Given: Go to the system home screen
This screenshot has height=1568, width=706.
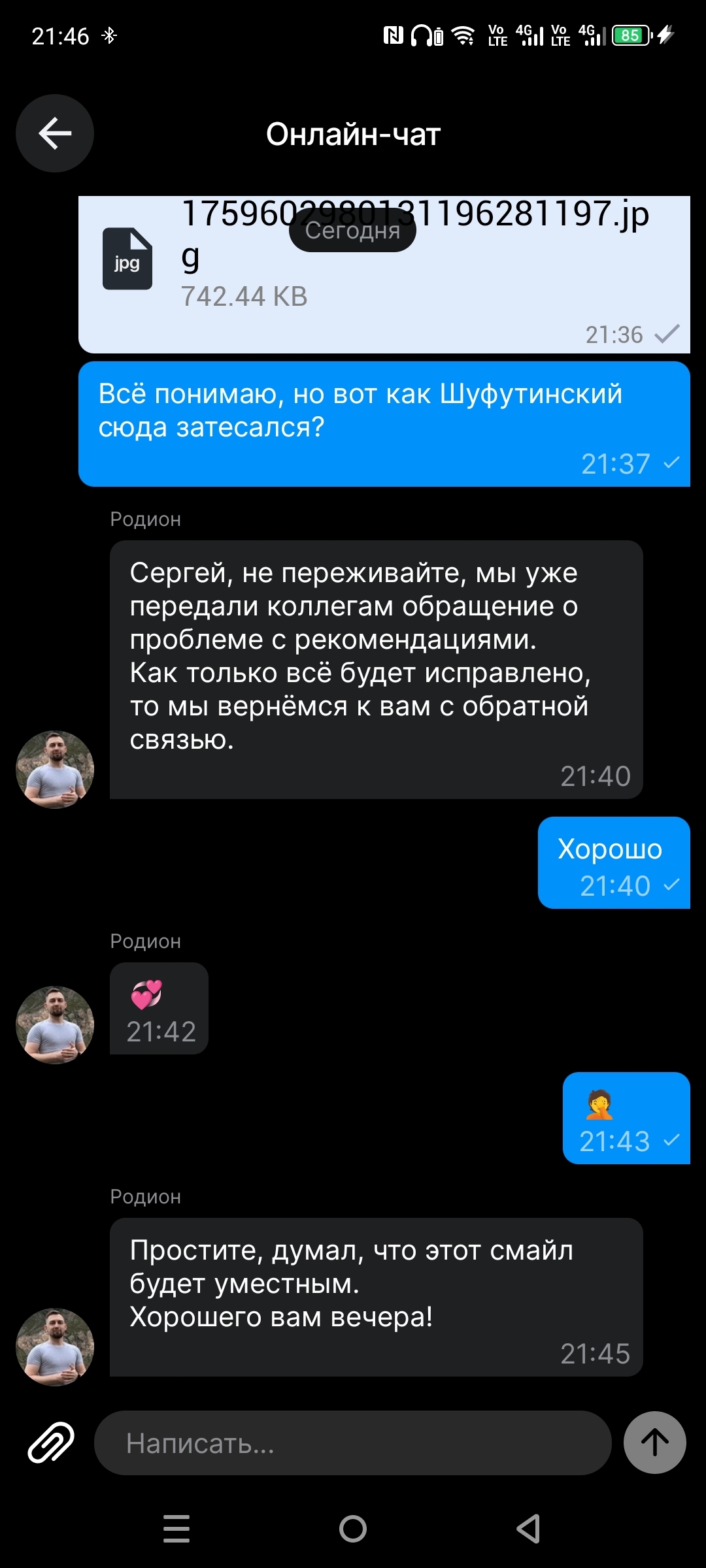Looking at the screenshot, I should click(353, 1529).
